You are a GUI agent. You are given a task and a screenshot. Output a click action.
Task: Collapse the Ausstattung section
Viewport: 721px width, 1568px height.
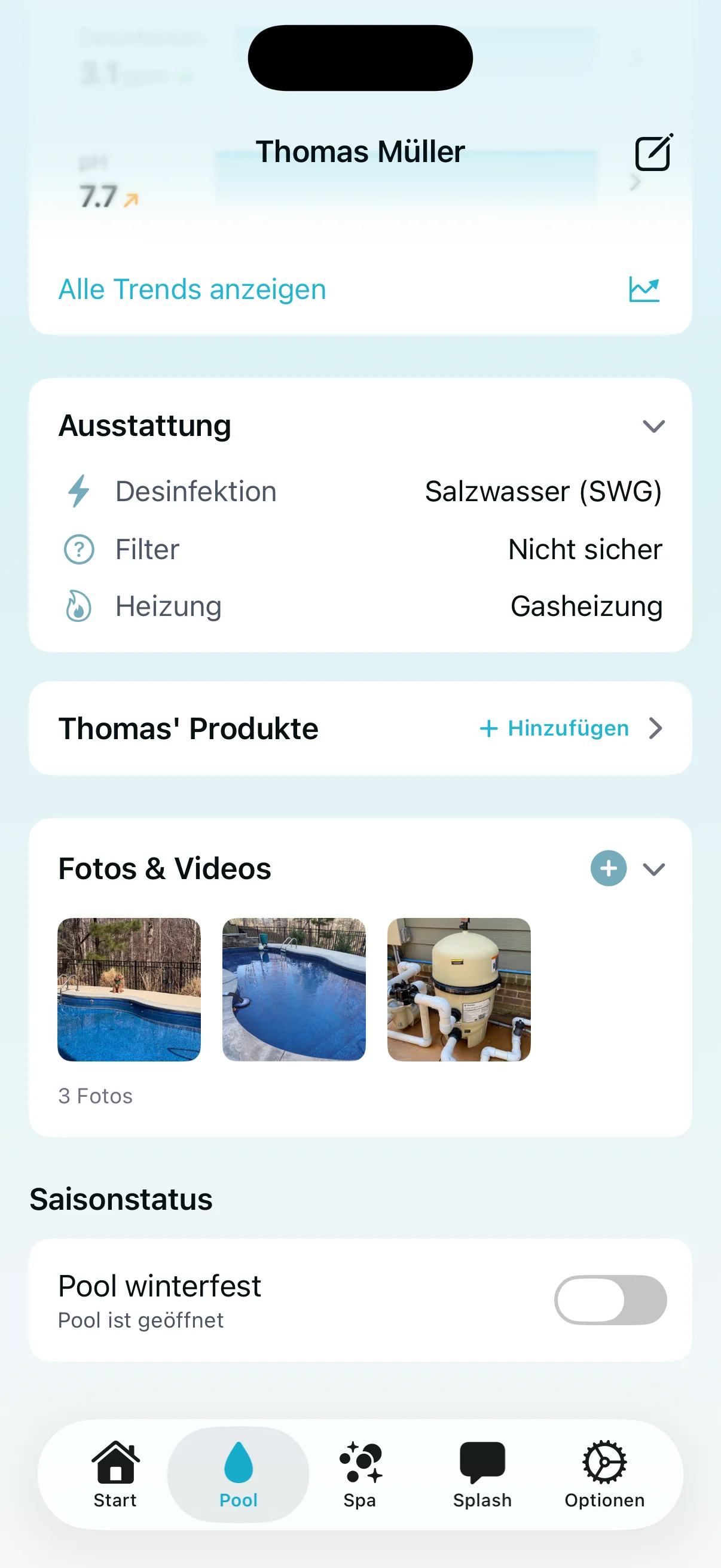[653, 426]
